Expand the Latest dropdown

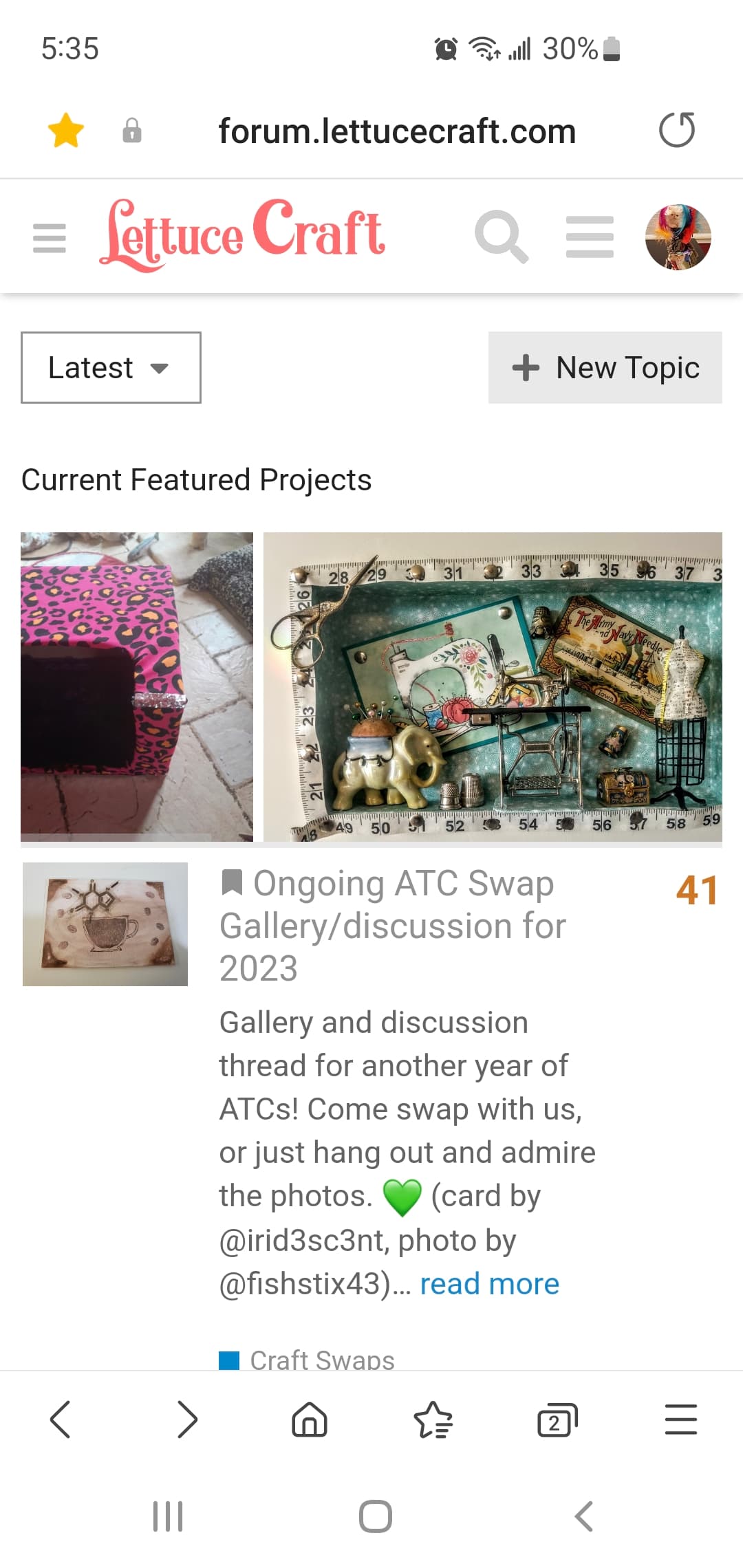click(x=111, y=367)
